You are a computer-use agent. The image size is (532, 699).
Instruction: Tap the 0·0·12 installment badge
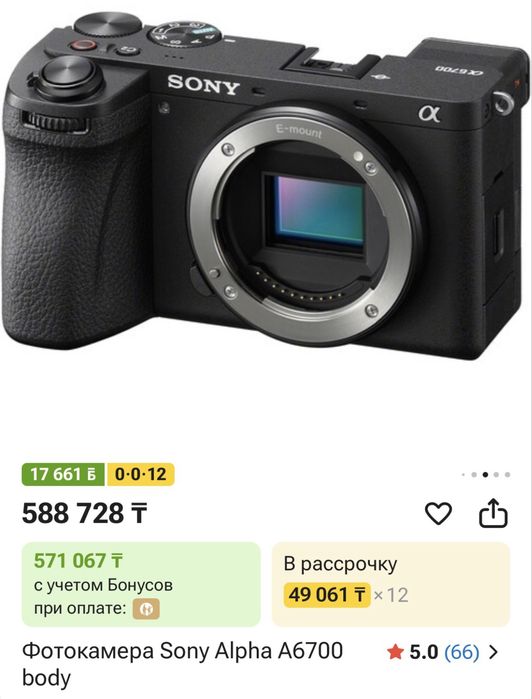[x=140, y=474]
